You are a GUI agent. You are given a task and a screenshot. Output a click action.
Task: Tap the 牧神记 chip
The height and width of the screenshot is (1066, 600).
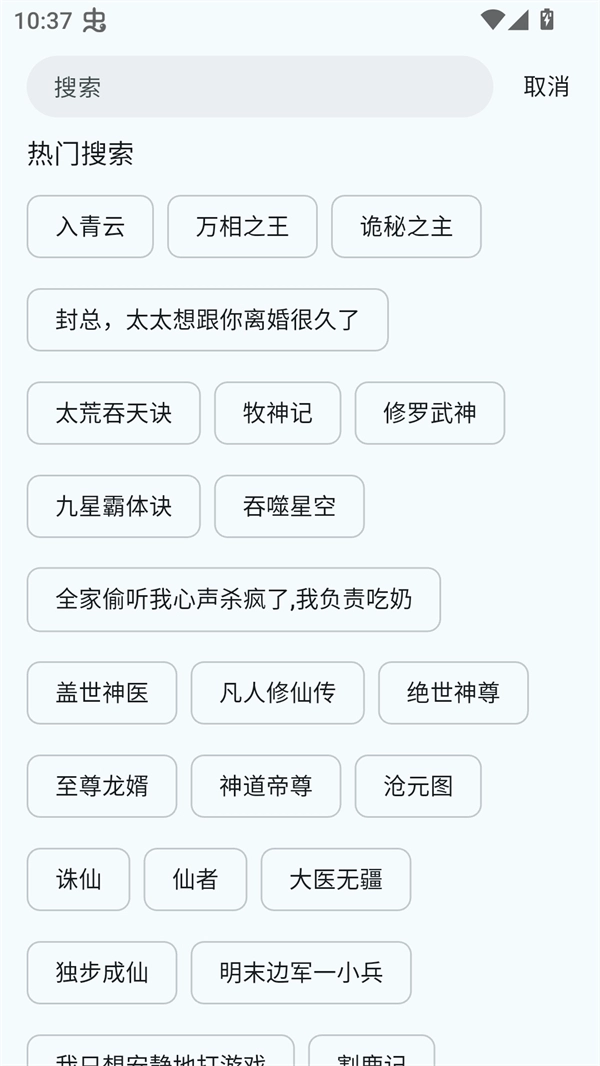point(277,413)
